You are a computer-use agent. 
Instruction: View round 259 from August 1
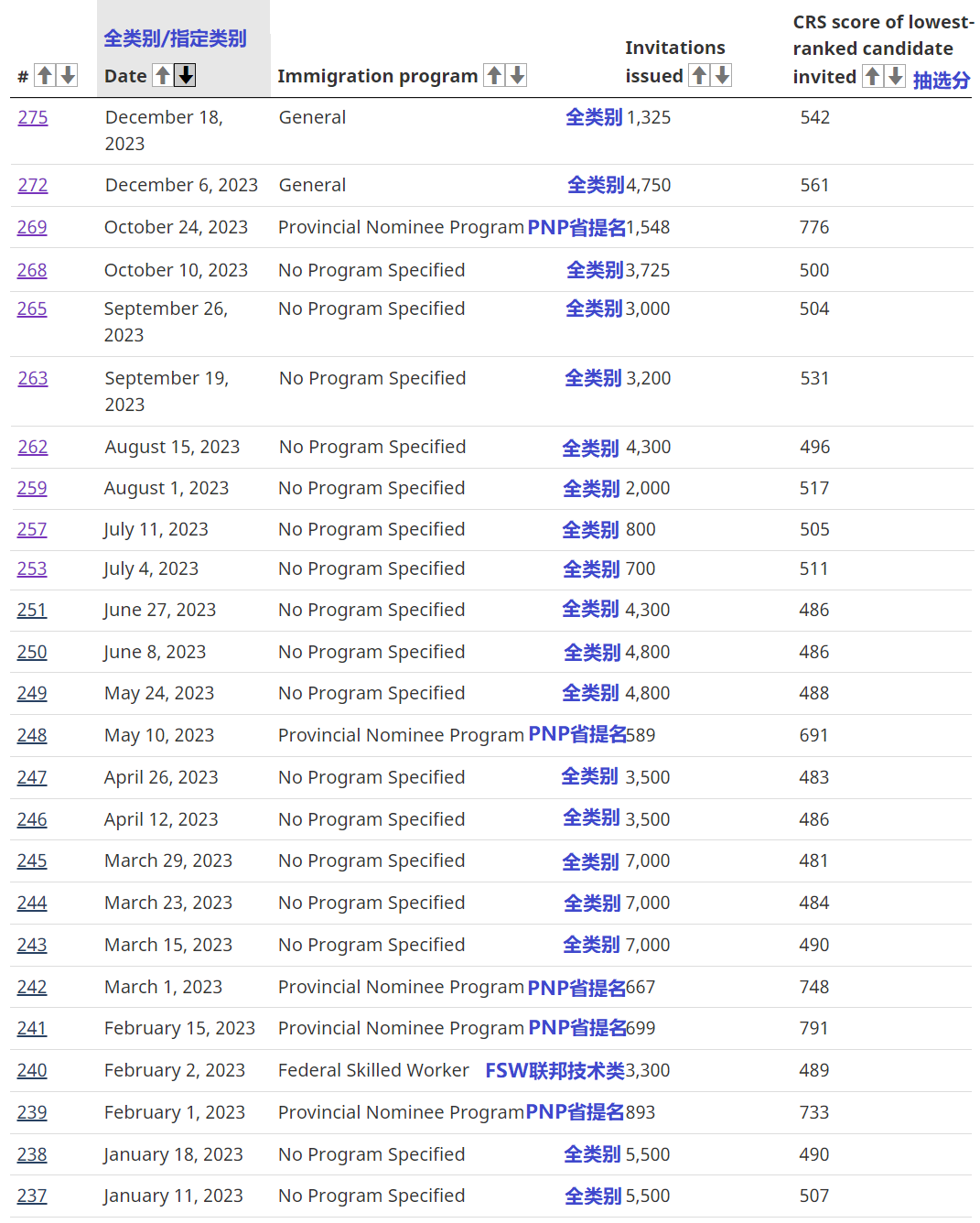tap(32, 488)
